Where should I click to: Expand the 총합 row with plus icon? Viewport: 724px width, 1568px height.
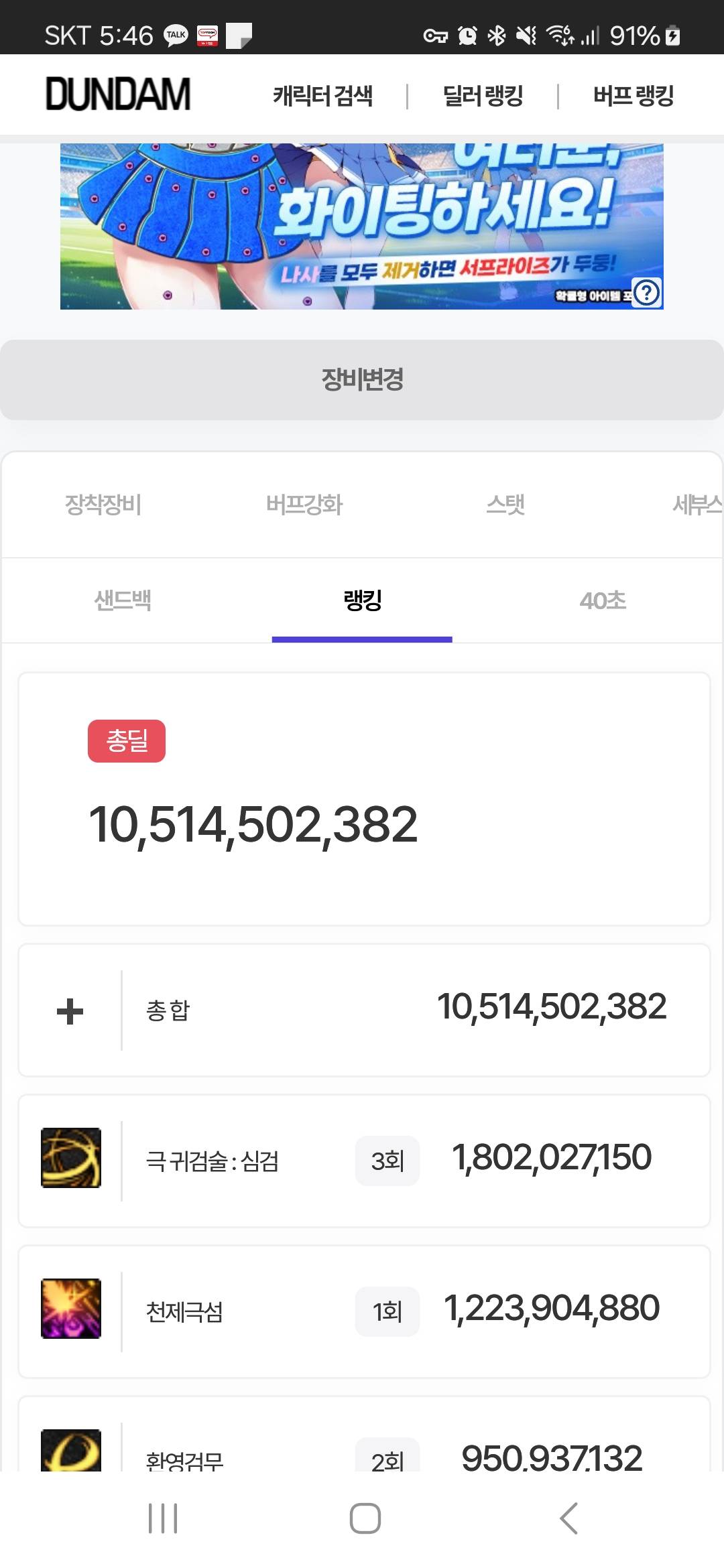tap(70, 1011)
